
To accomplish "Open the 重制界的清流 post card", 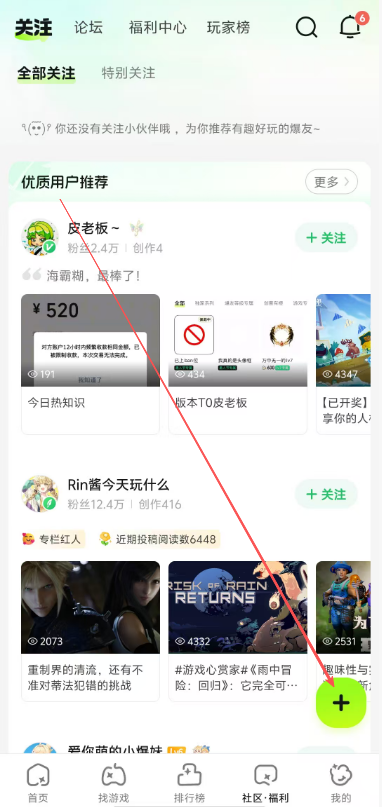I will pyautogui.click(x=90, y=631).
